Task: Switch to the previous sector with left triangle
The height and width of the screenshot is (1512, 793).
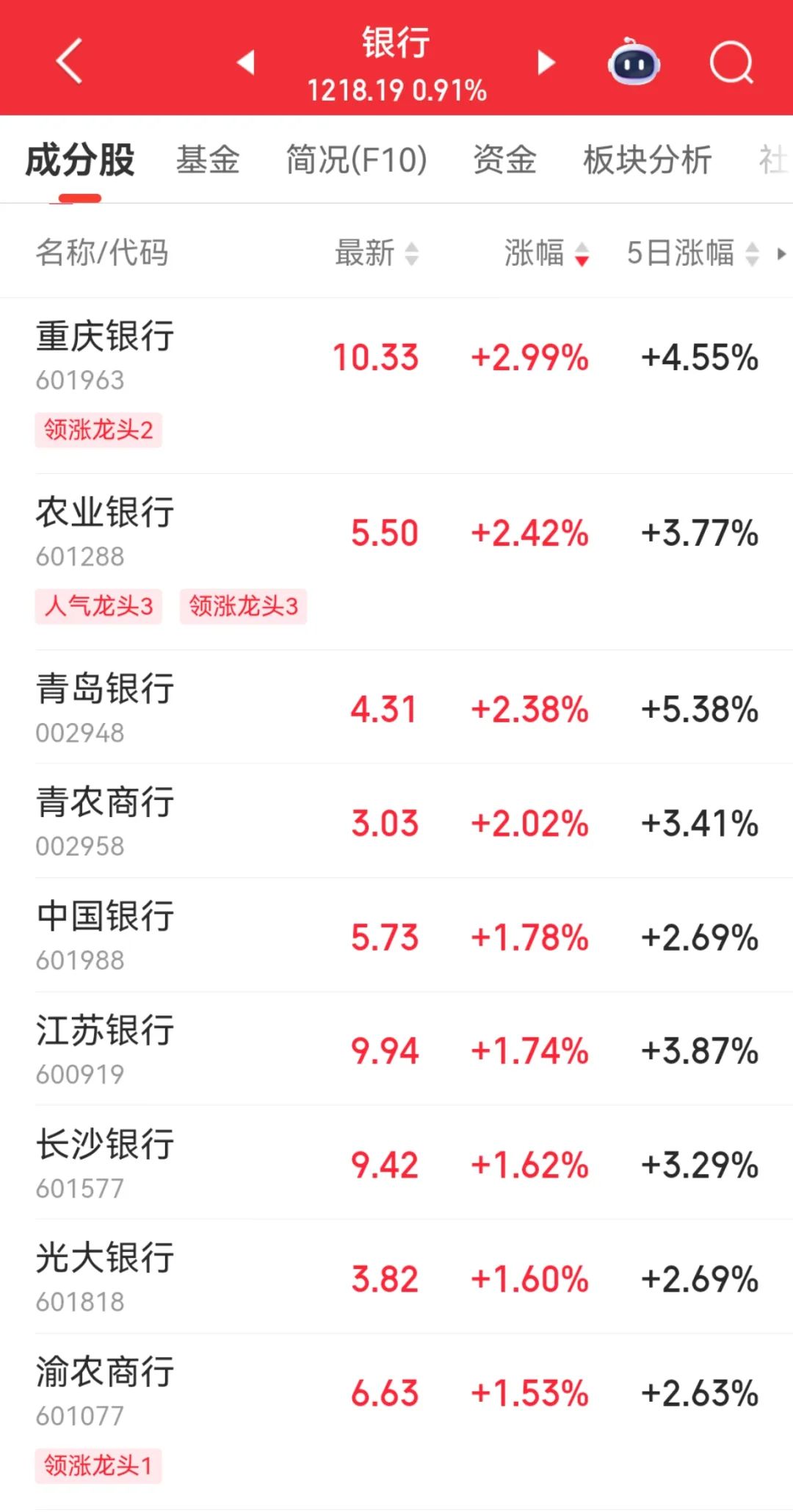Action: 246,62
